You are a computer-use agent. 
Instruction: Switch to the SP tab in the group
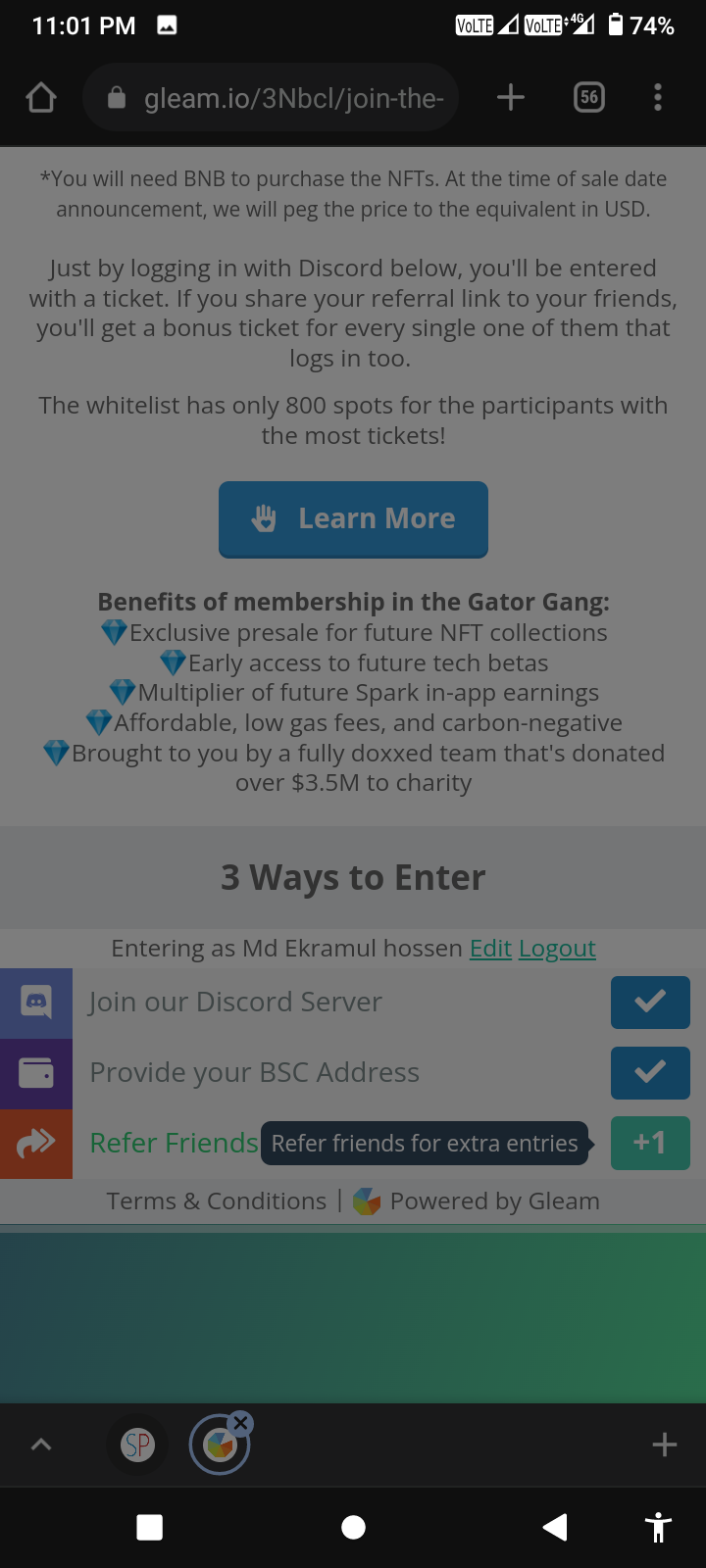(x=137, y=1445)
